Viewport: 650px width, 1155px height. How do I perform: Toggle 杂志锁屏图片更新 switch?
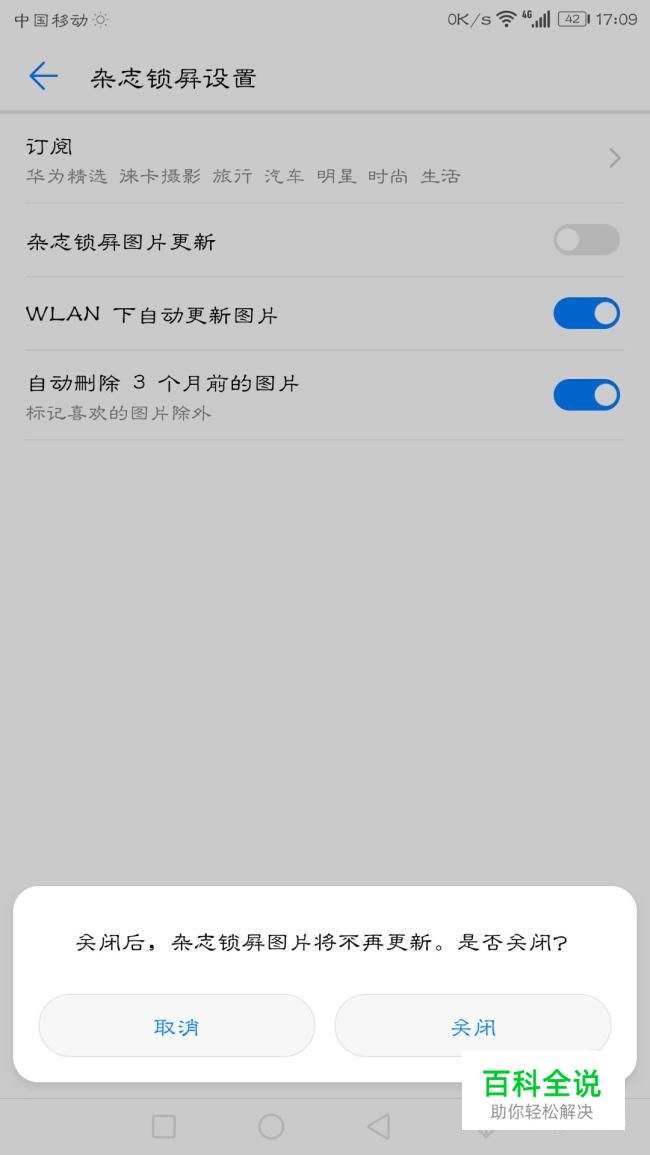(587, 240)
